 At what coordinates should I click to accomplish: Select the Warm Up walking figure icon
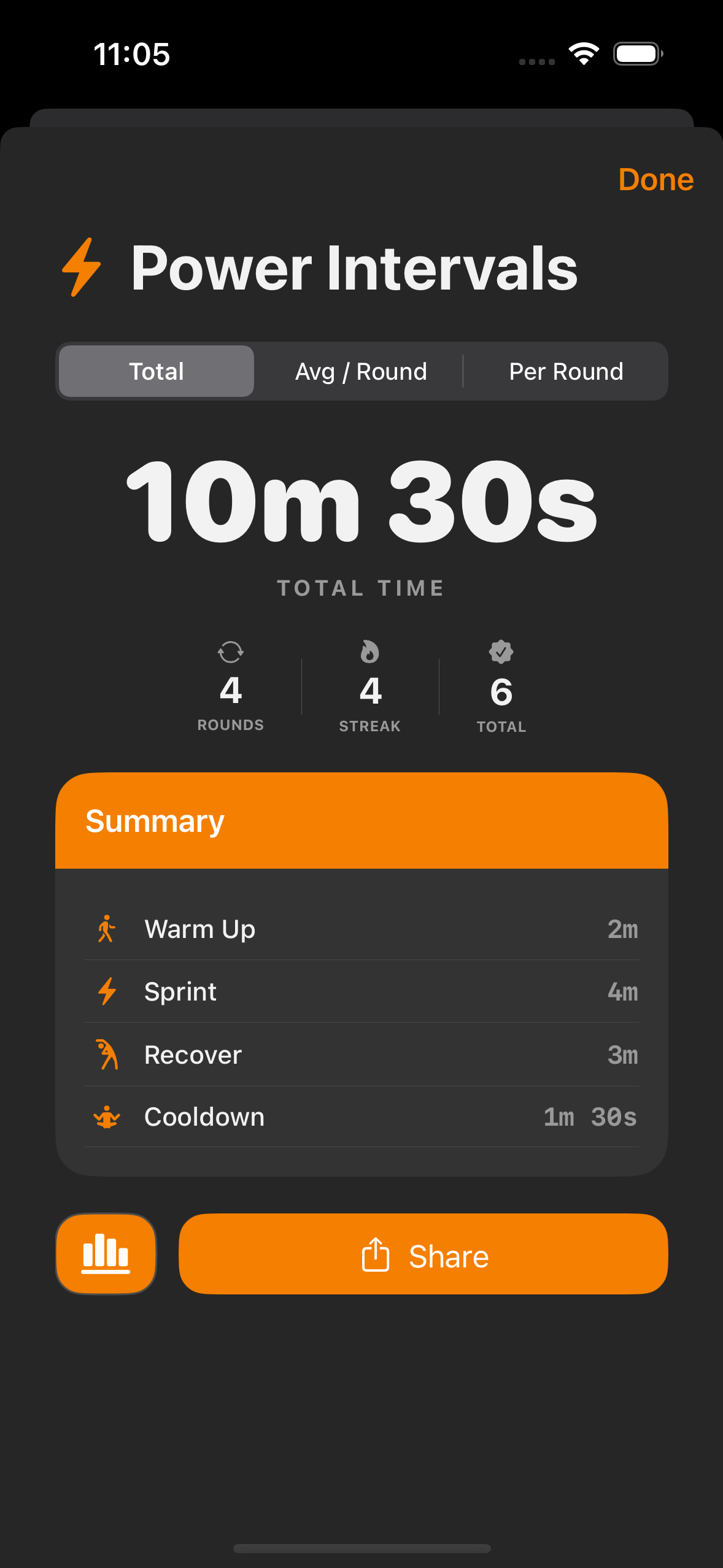point(106,928)
